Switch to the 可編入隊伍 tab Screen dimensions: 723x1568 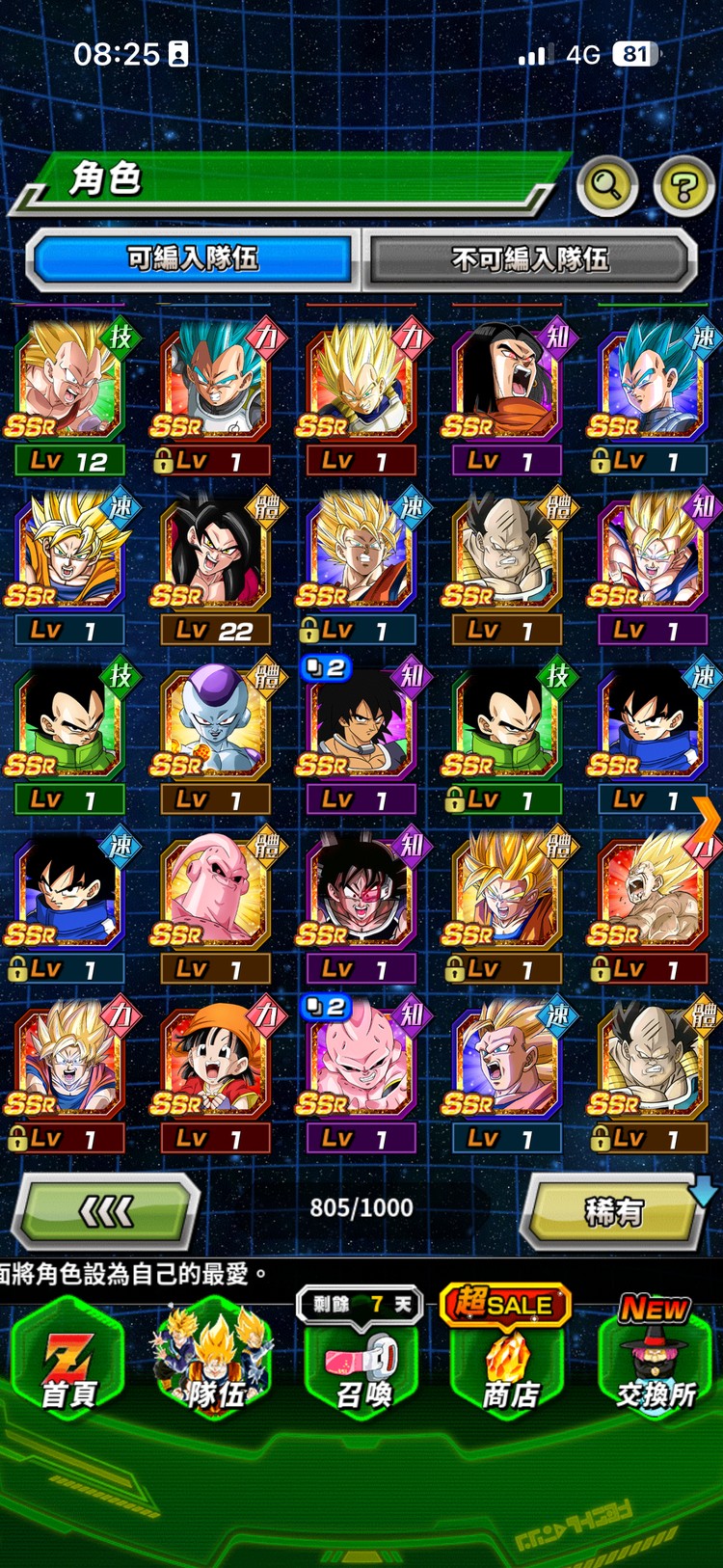(193, 258)
